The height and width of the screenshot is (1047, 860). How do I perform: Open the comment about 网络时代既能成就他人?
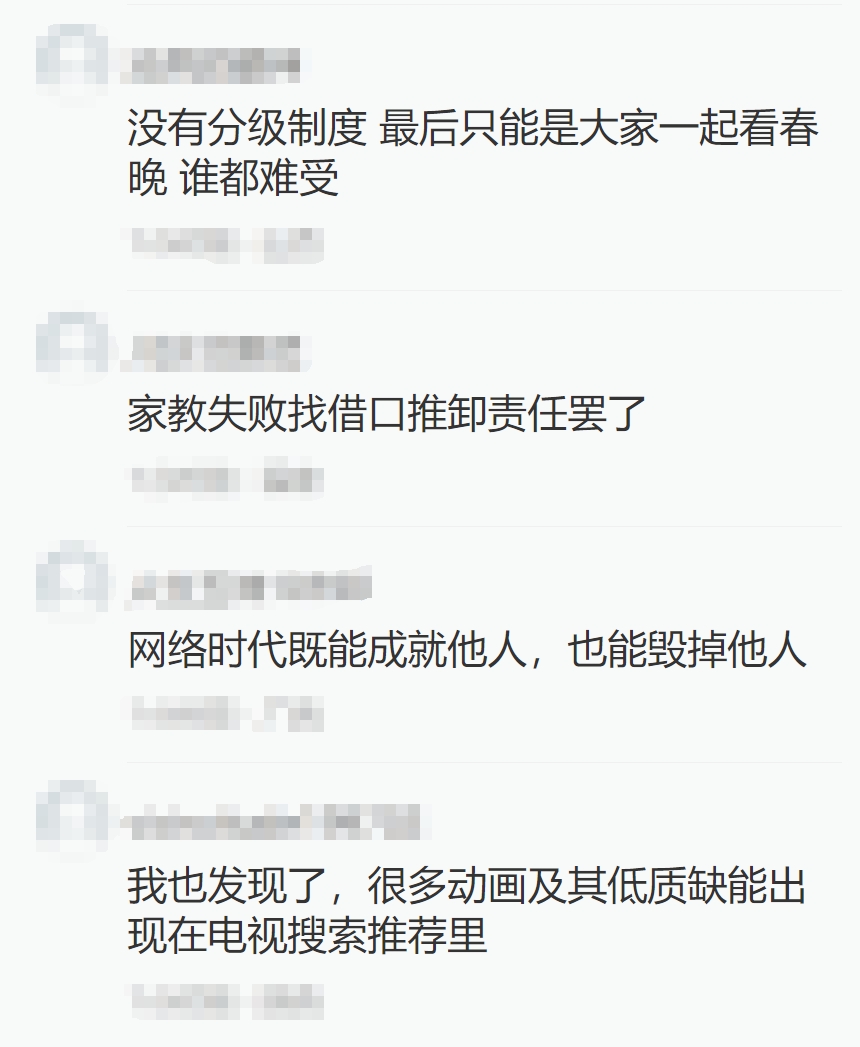tap(466, 650)
